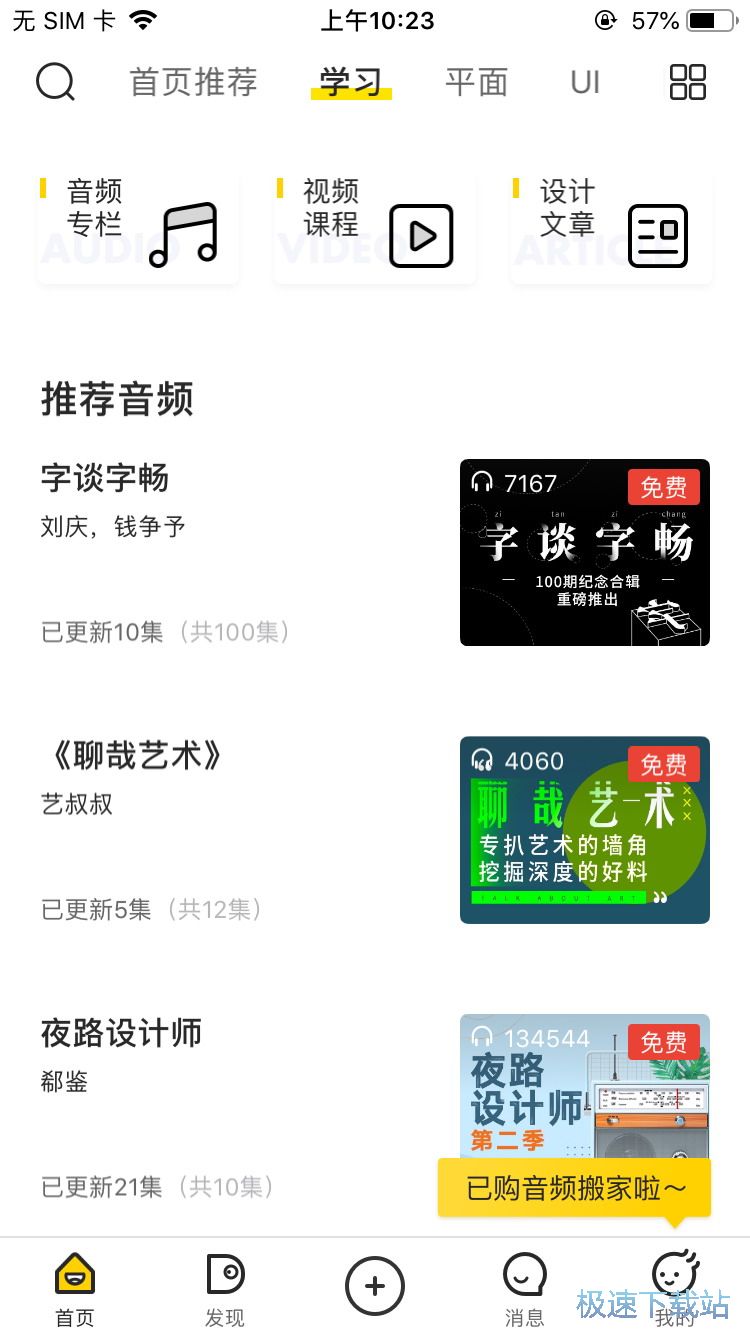
Task: Tap the 聊哉艺术 cover image
Action: tap(584, 830)
